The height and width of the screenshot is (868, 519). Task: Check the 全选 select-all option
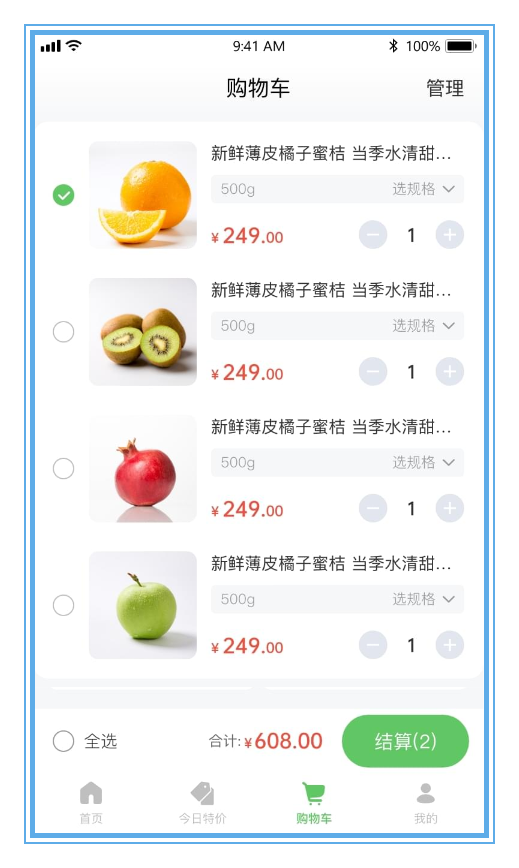tap(85, 741)
